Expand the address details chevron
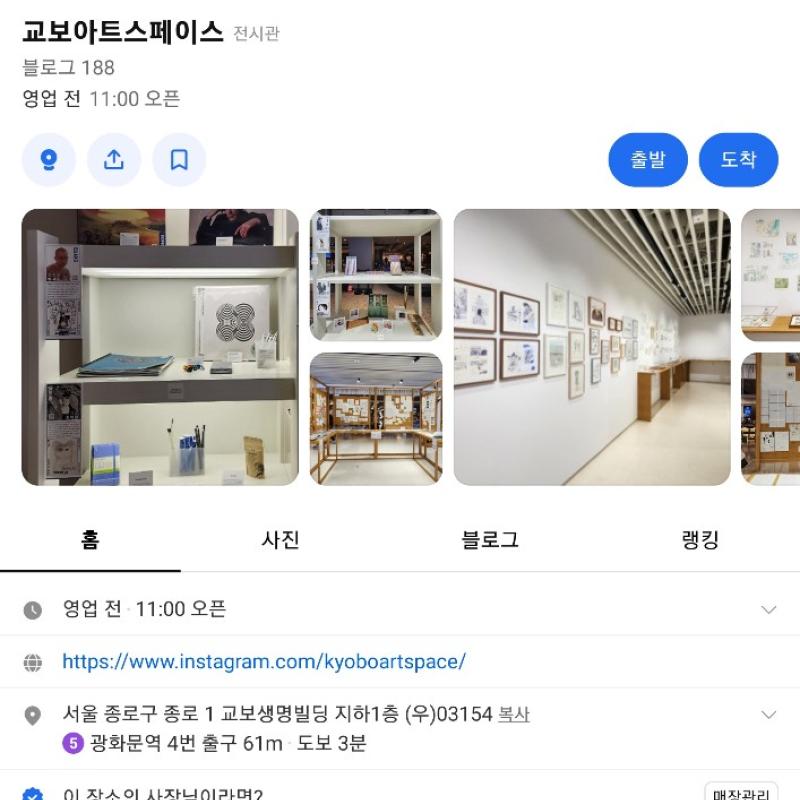Viewport: 800px width, 800px height. [x=768, y=715]
